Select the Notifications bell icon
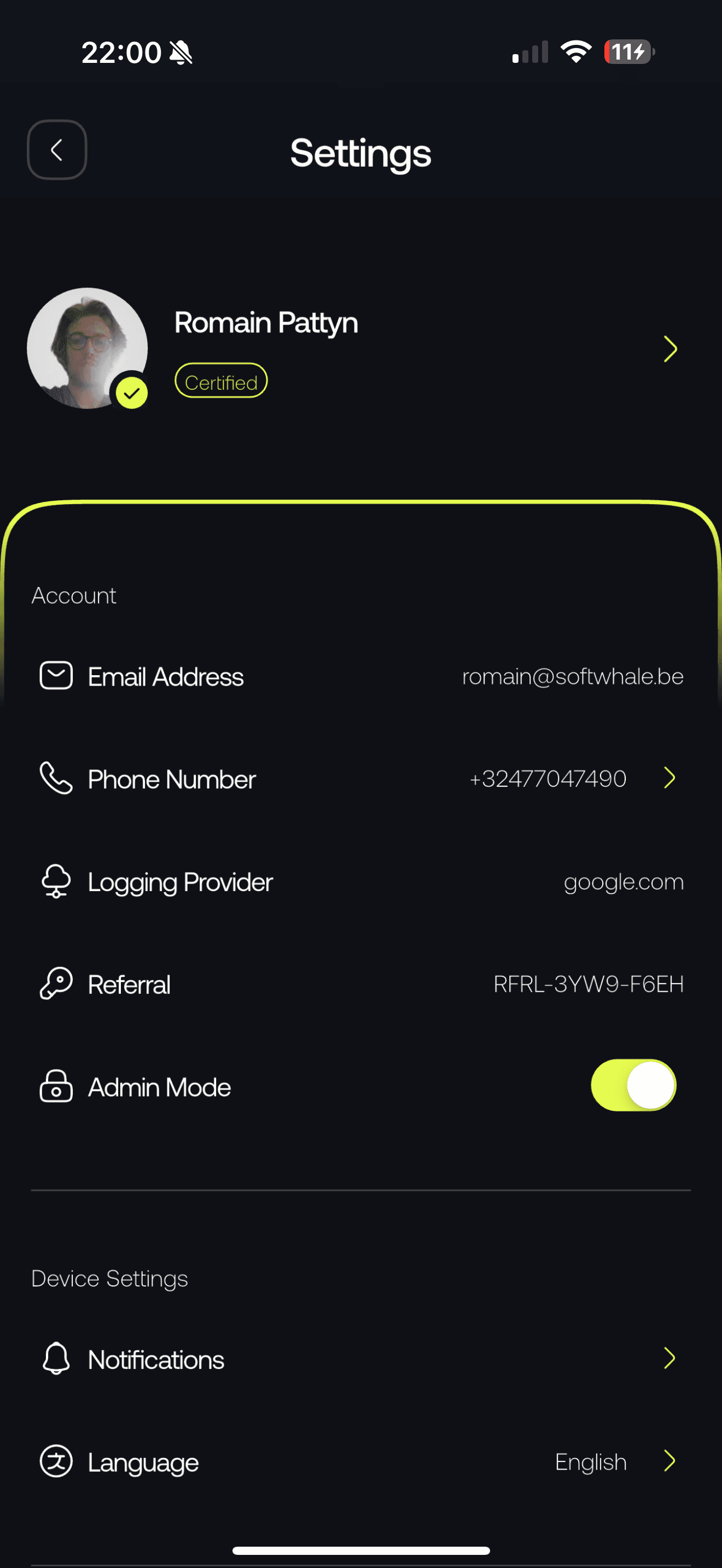This screenshot has height=1568, width=722. coord(56,1359)
